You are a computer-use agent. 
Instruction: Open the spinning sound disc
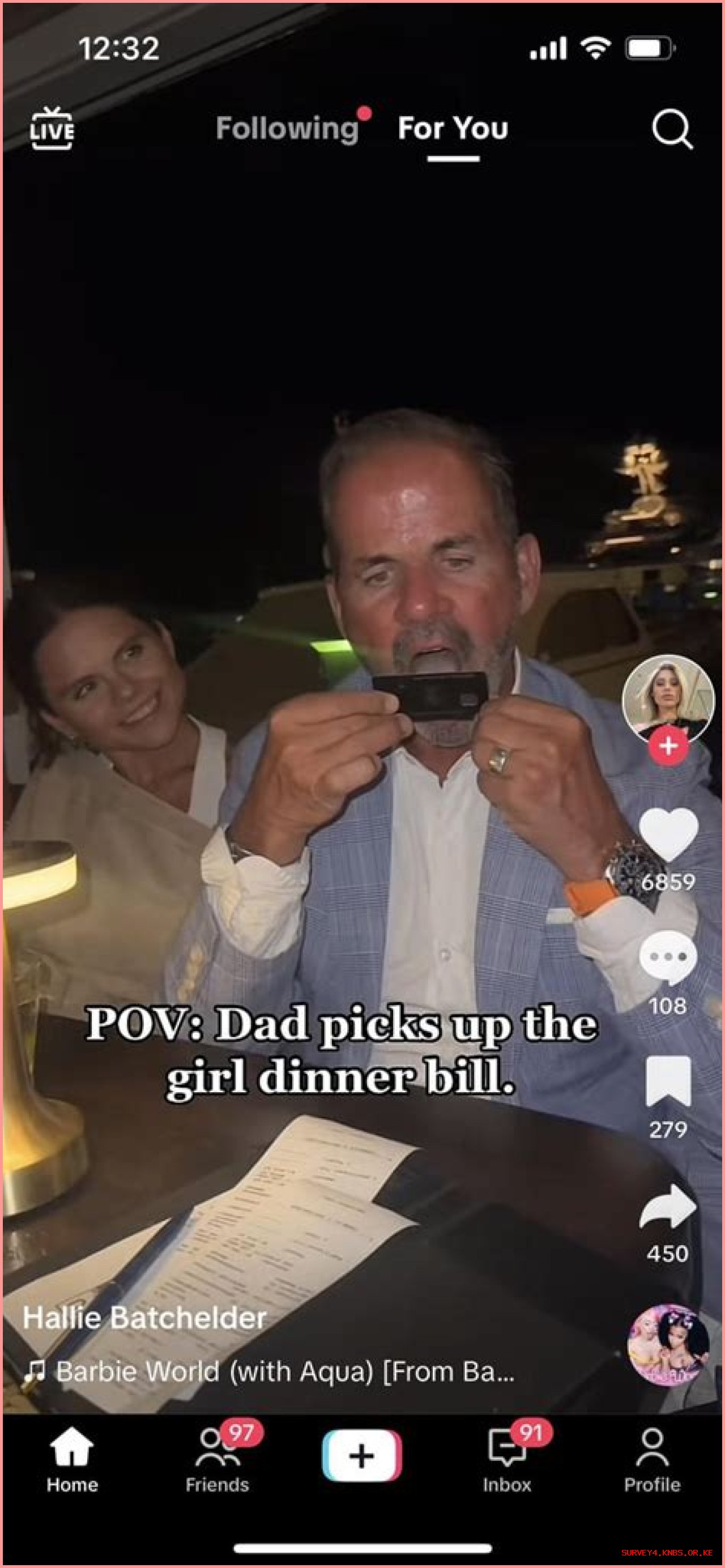(x=668, y=1344)
